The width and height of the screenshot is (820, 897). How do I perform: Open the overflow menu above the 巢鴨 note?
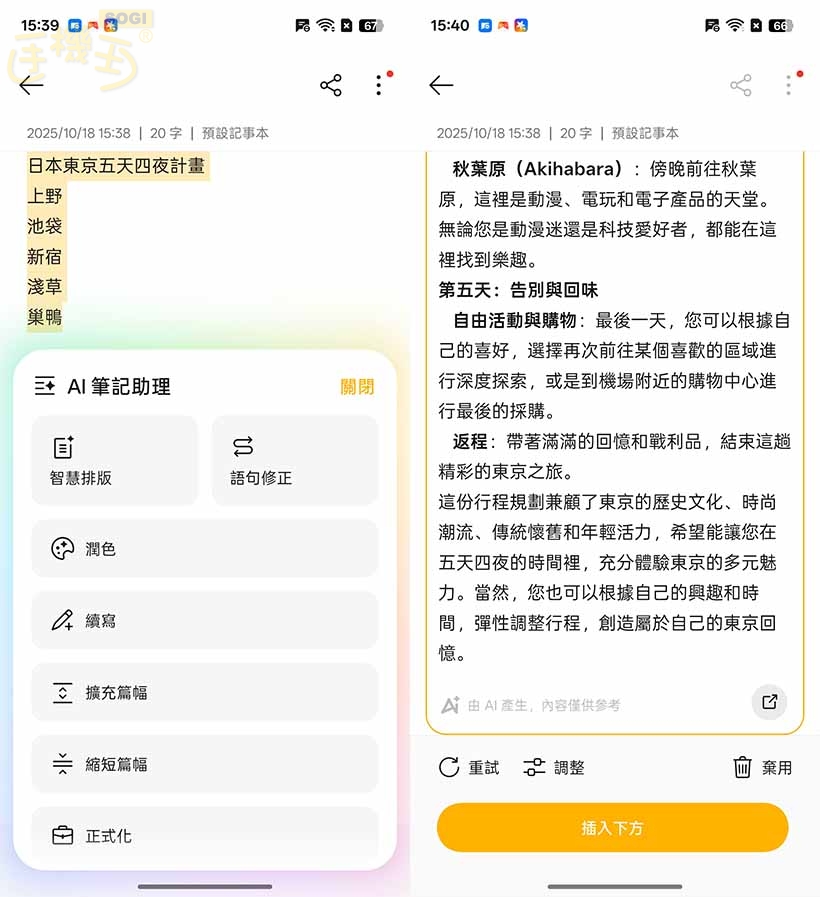(x=378, y=85)
